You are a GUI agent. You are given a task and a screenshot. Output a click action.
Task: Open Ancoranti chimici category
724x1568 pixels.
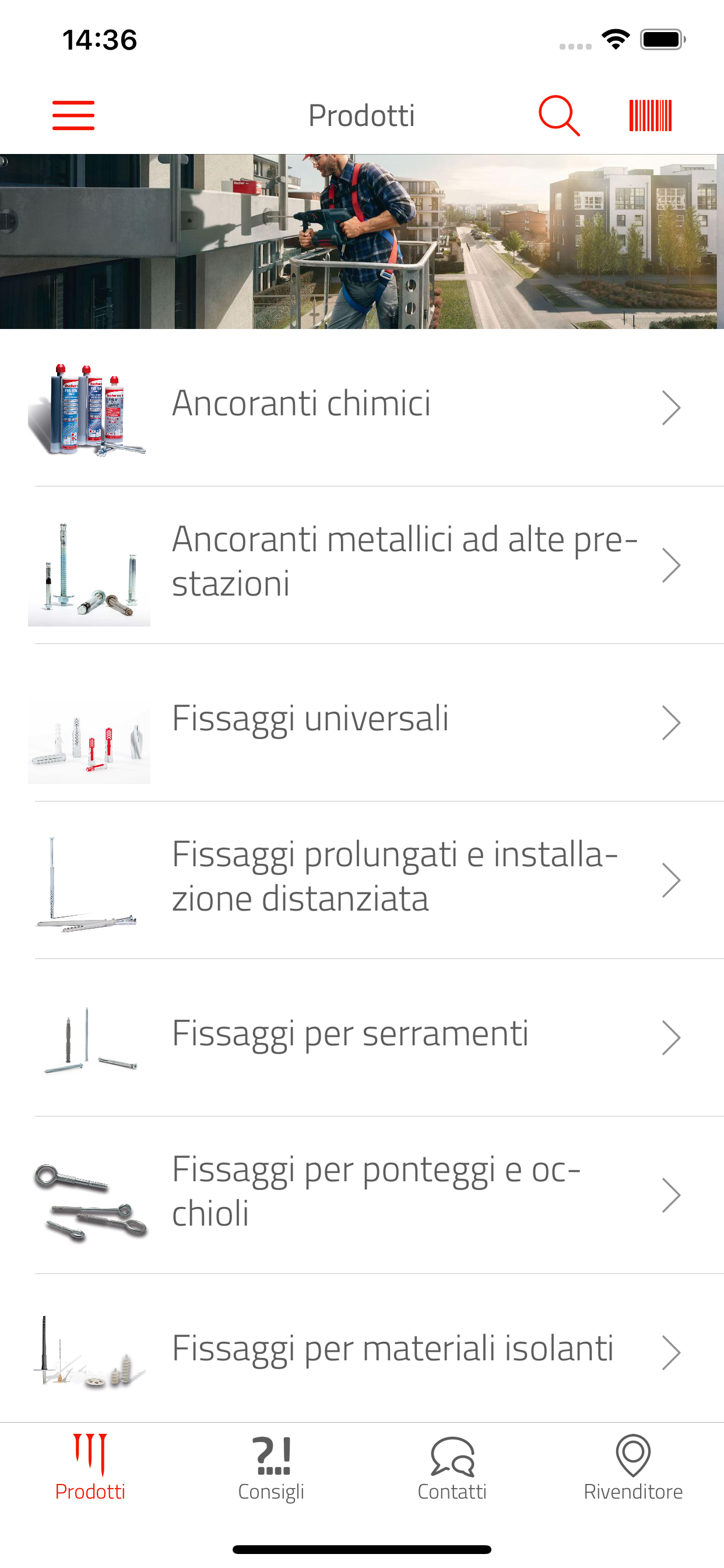click(x=362, y=408)
